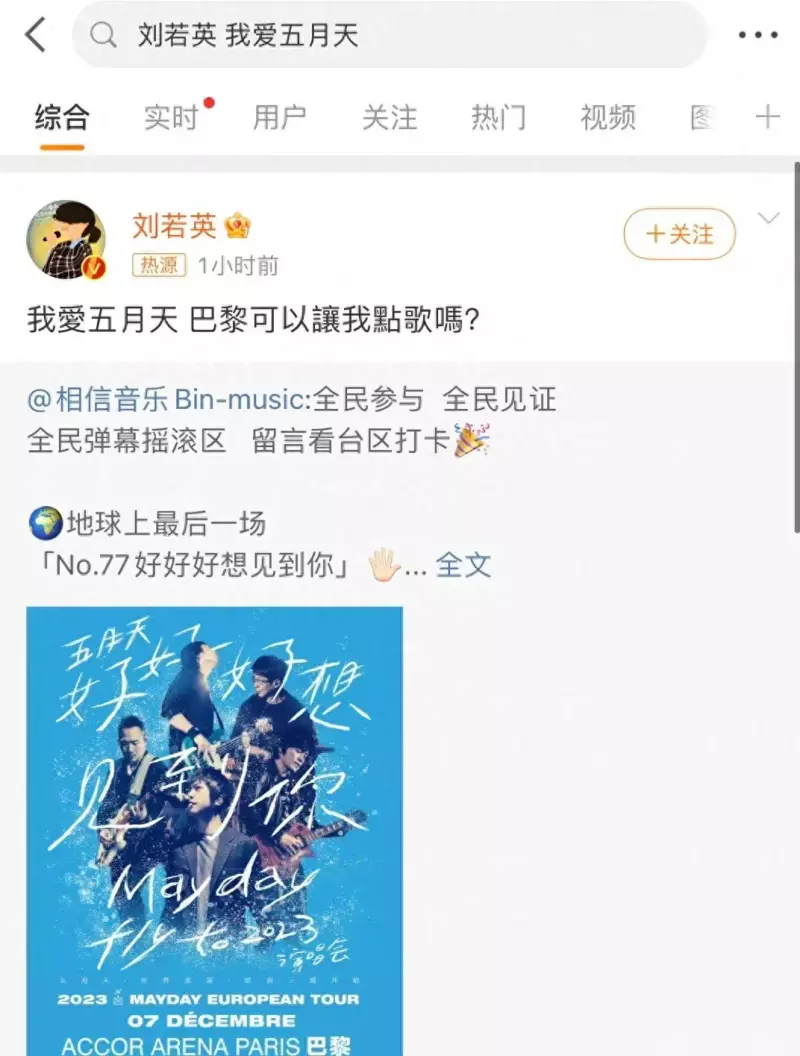Switch to the 实时 tab
The height and width of the screenshot is (1056, 800).
click(171, 118)
